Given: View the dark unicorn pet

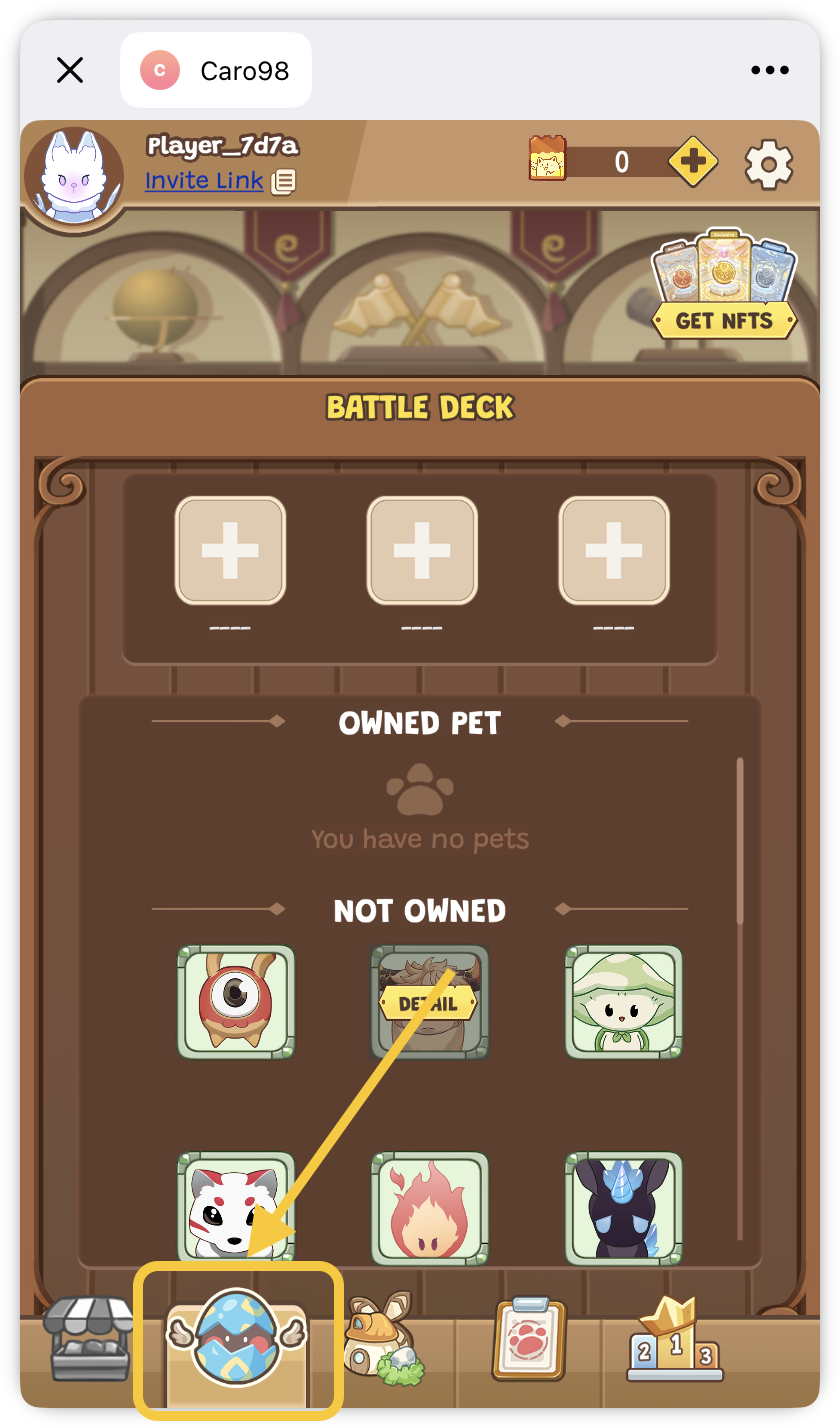Looking at the screenshot, I should pos(624,1207).
